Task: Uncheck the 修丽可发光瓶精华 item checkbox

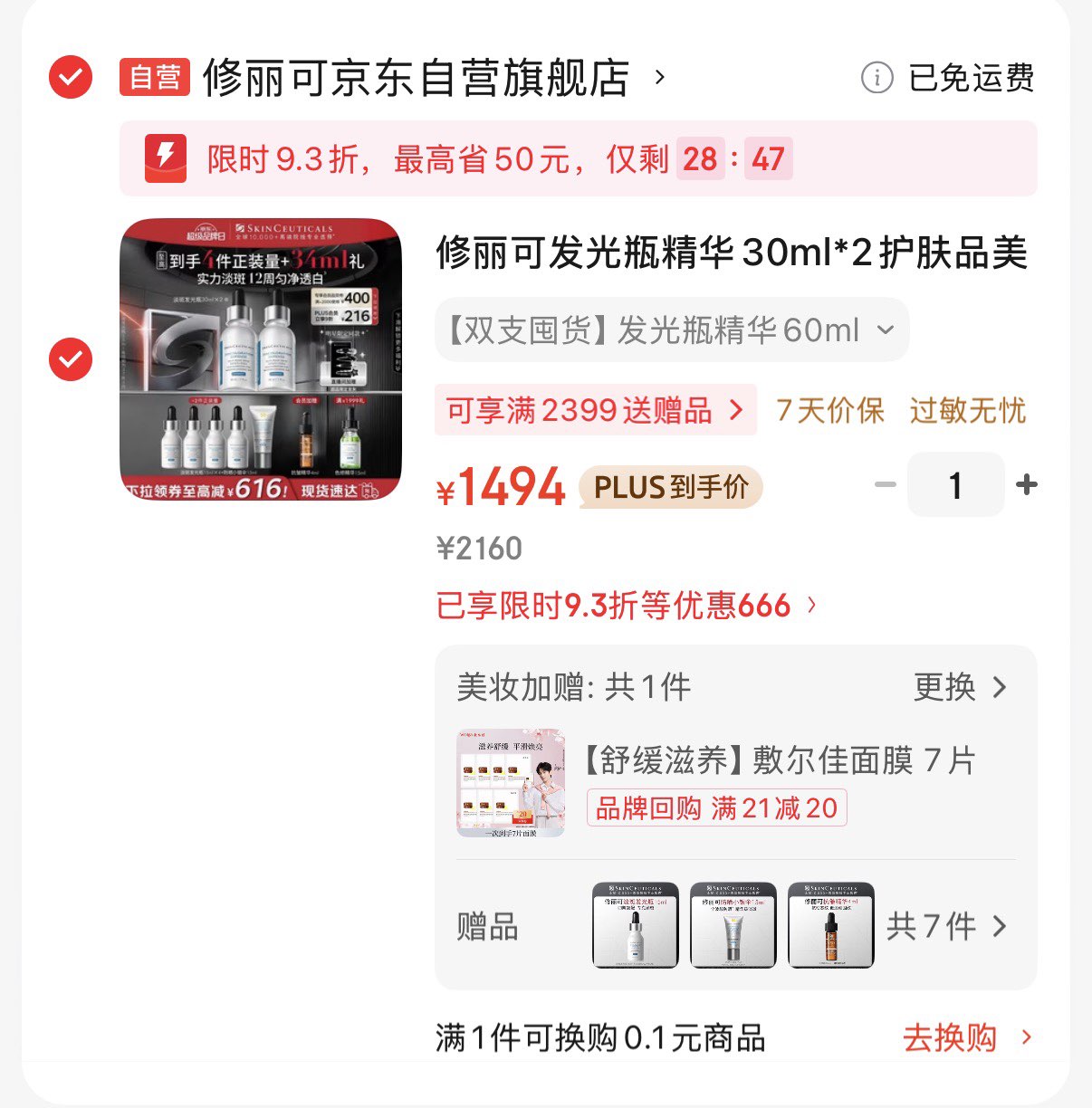Action: click(71, 359)
